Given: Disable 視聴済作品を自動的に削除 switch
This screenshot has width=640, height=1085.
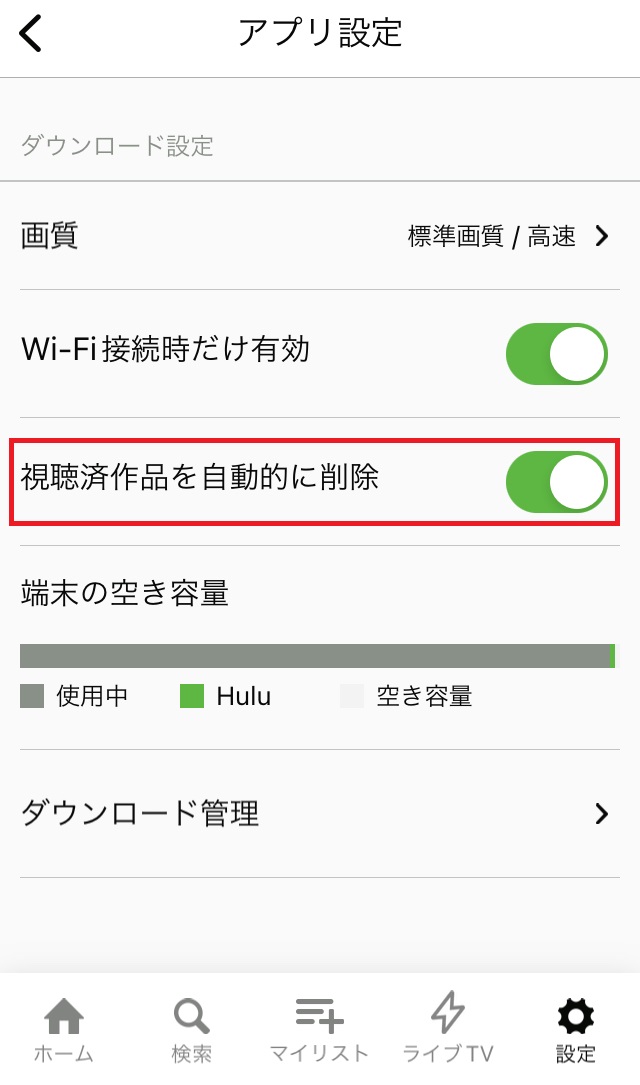Looking at the screenshot, I should tap(556, 482).
